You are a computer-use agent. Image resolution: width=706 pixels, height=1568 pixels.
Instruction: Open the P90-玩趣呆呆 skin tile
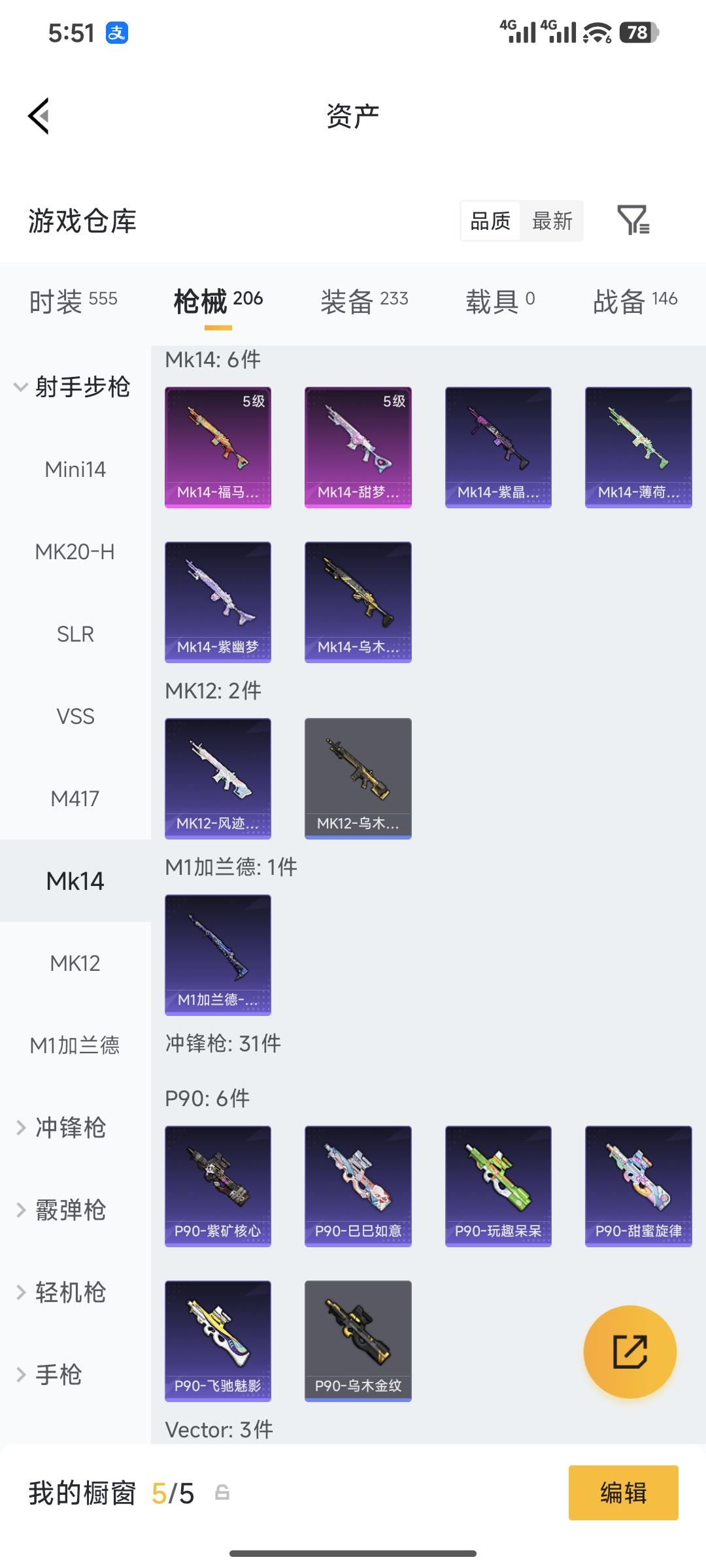(498, 1186)
